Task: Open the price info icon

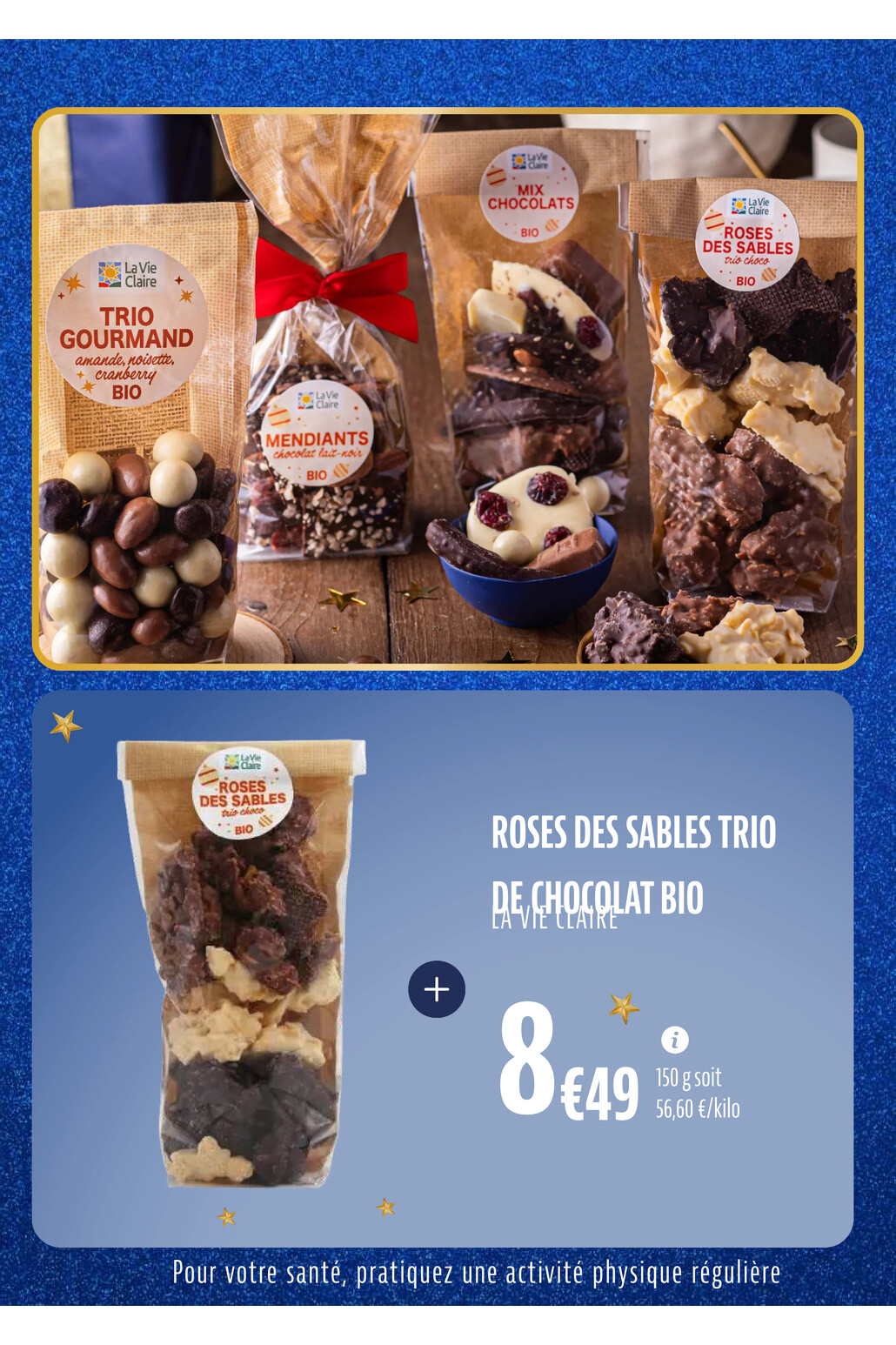Action: 675,1040
